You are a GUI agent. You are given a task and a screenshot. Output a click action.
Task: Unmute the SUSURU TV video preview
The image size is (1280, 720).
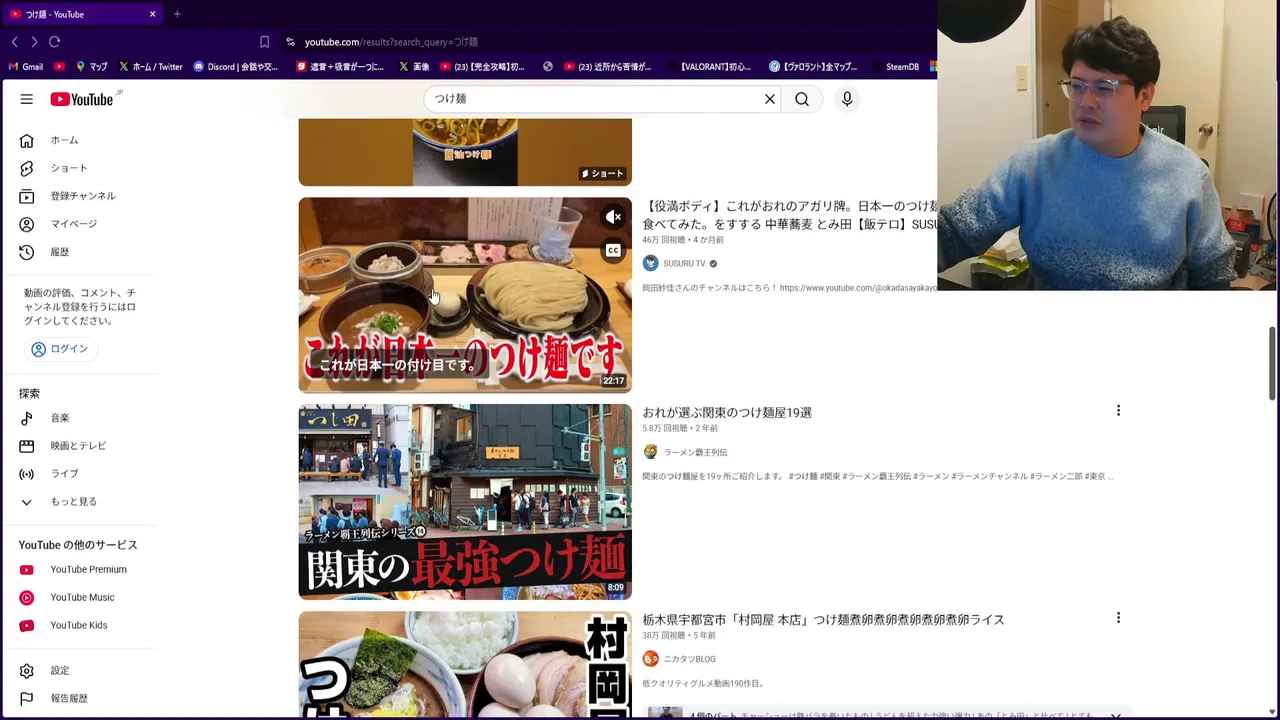point(614,217)
